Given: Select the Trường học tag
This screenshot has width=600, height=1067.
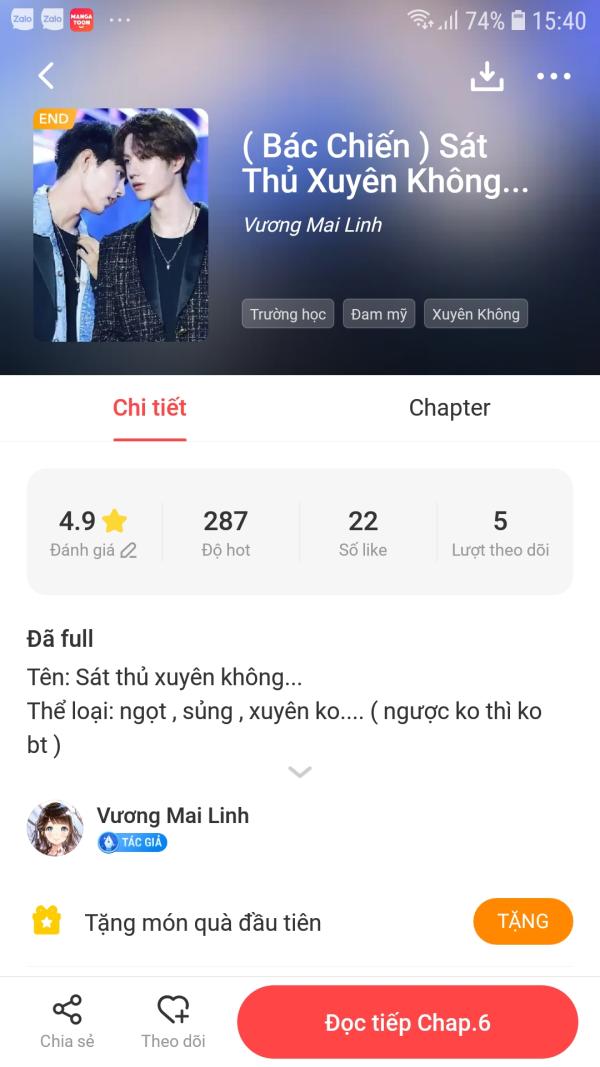Looking at the screenshot, I should tap(288, 314).
